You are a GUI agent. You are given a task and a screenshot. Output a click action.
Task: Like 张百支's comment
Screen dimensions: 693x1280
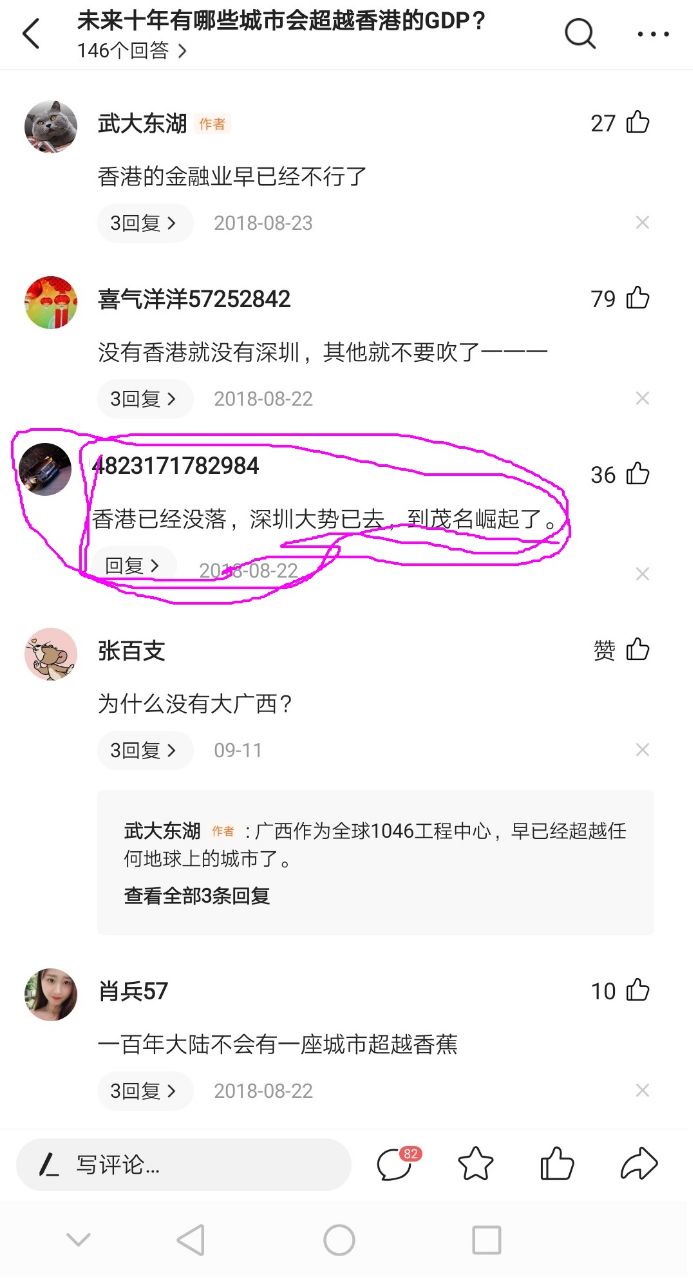pos(637,650)
